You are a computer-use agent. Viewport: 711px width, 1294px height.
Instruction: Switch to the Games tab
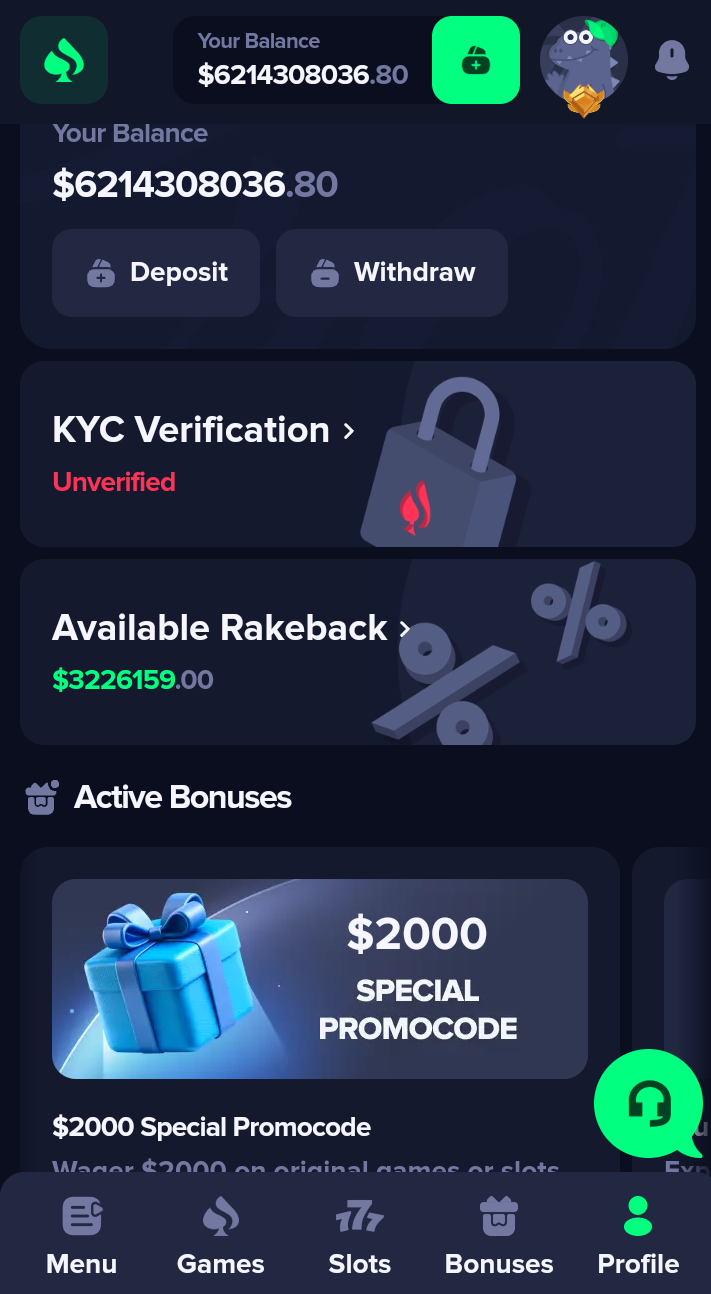point(221,1236)
